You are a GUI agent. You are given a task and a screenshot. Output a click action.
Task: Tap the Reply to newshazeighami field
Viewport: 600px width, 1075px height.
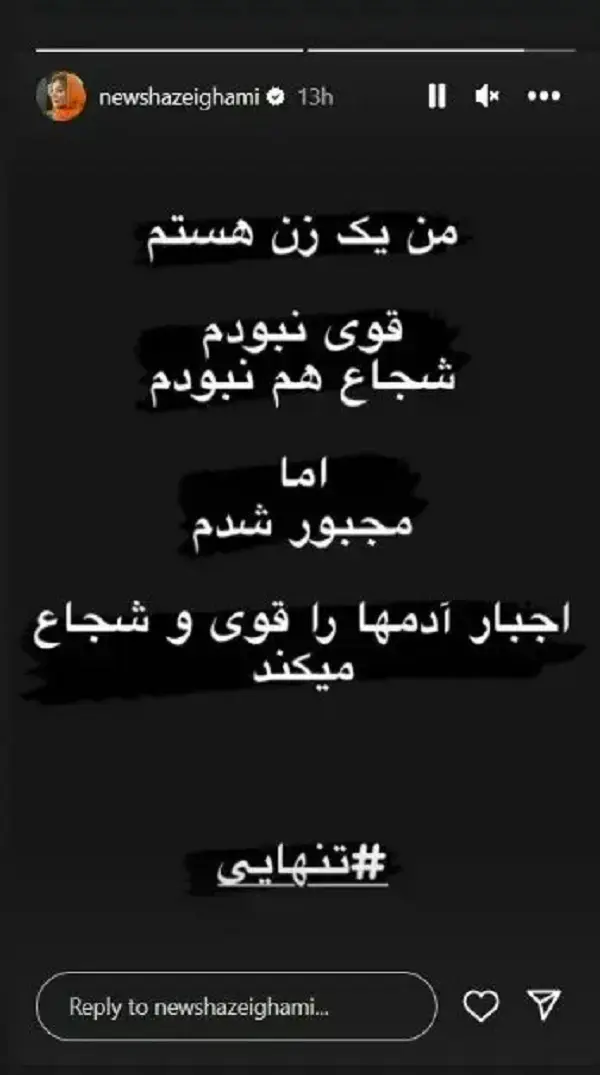(x=236, y=1006)
